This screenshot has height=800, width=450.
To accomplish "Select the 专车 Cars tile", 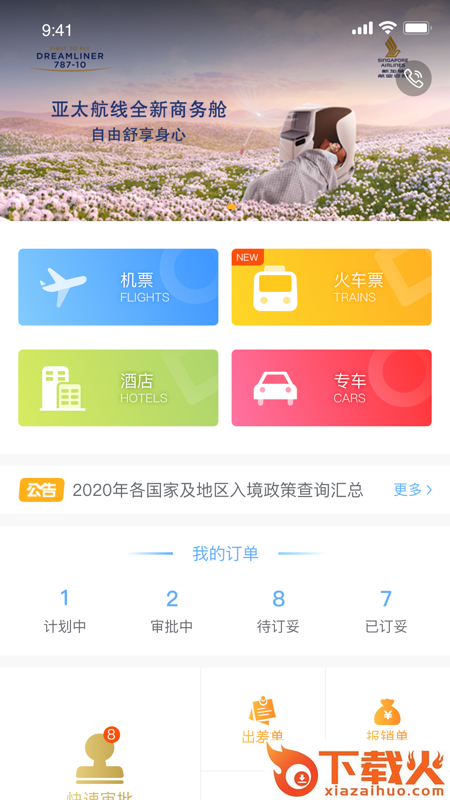I will [x=332, y=388].
